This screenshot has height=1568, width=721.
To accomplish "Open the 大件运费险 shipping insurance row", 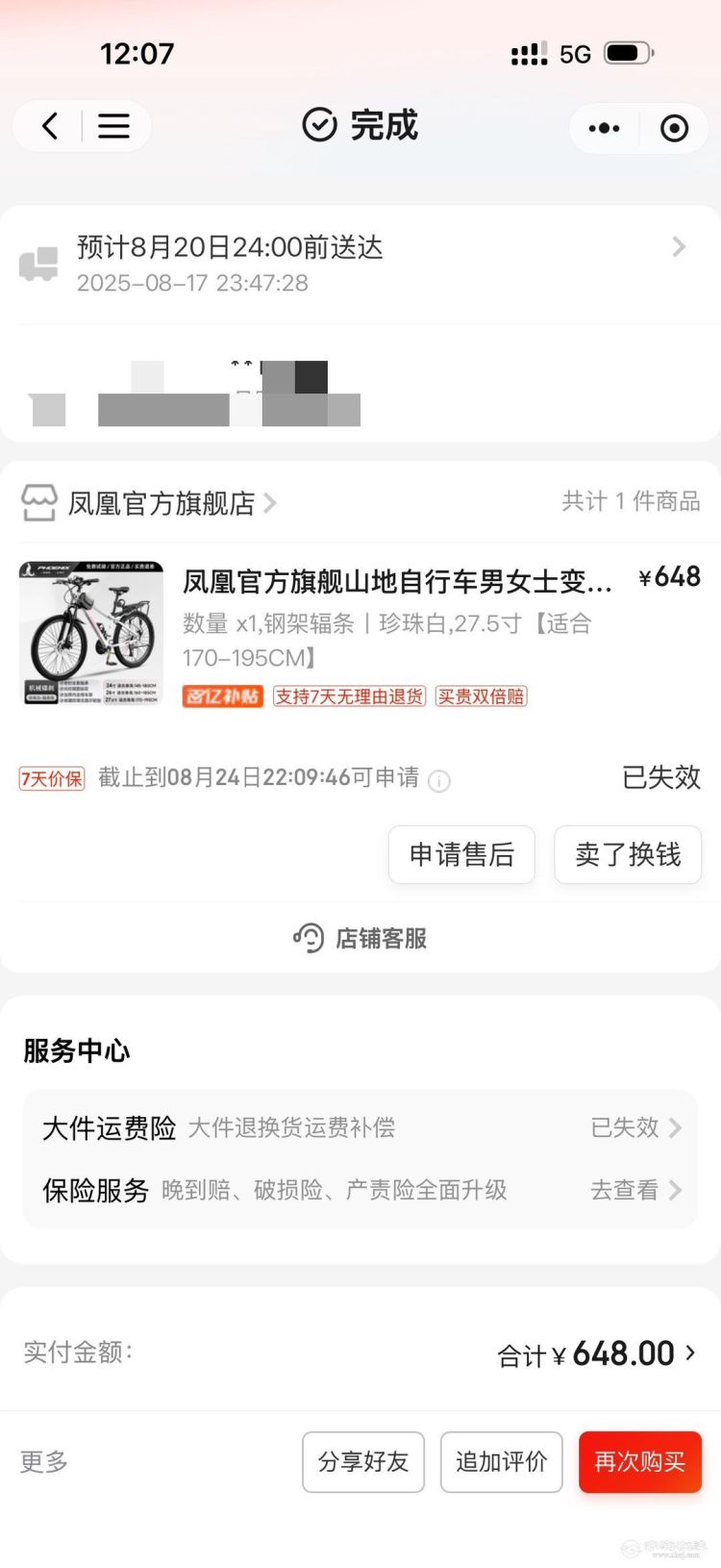I will coord(360,1127).
